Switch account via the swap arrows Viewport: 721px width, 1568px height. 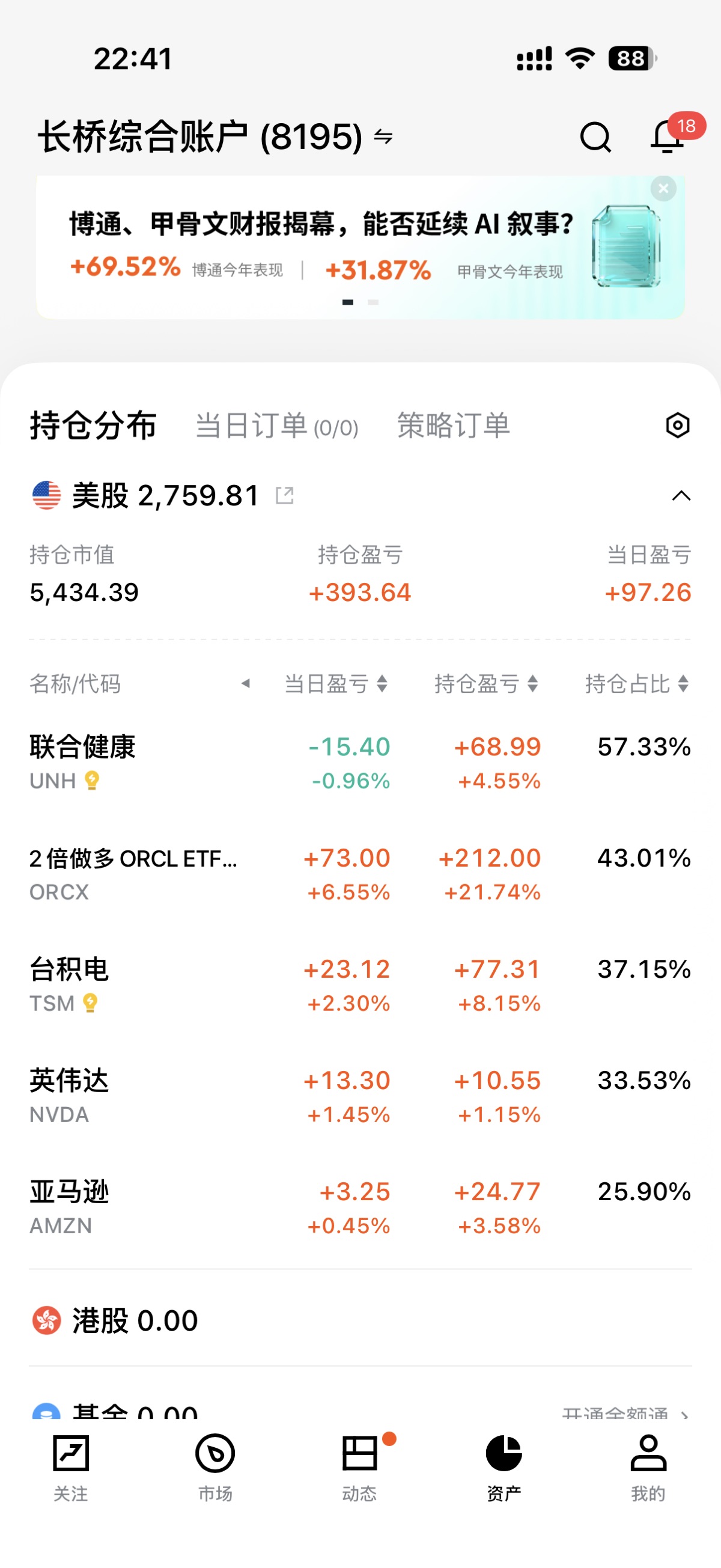[383, 136]
